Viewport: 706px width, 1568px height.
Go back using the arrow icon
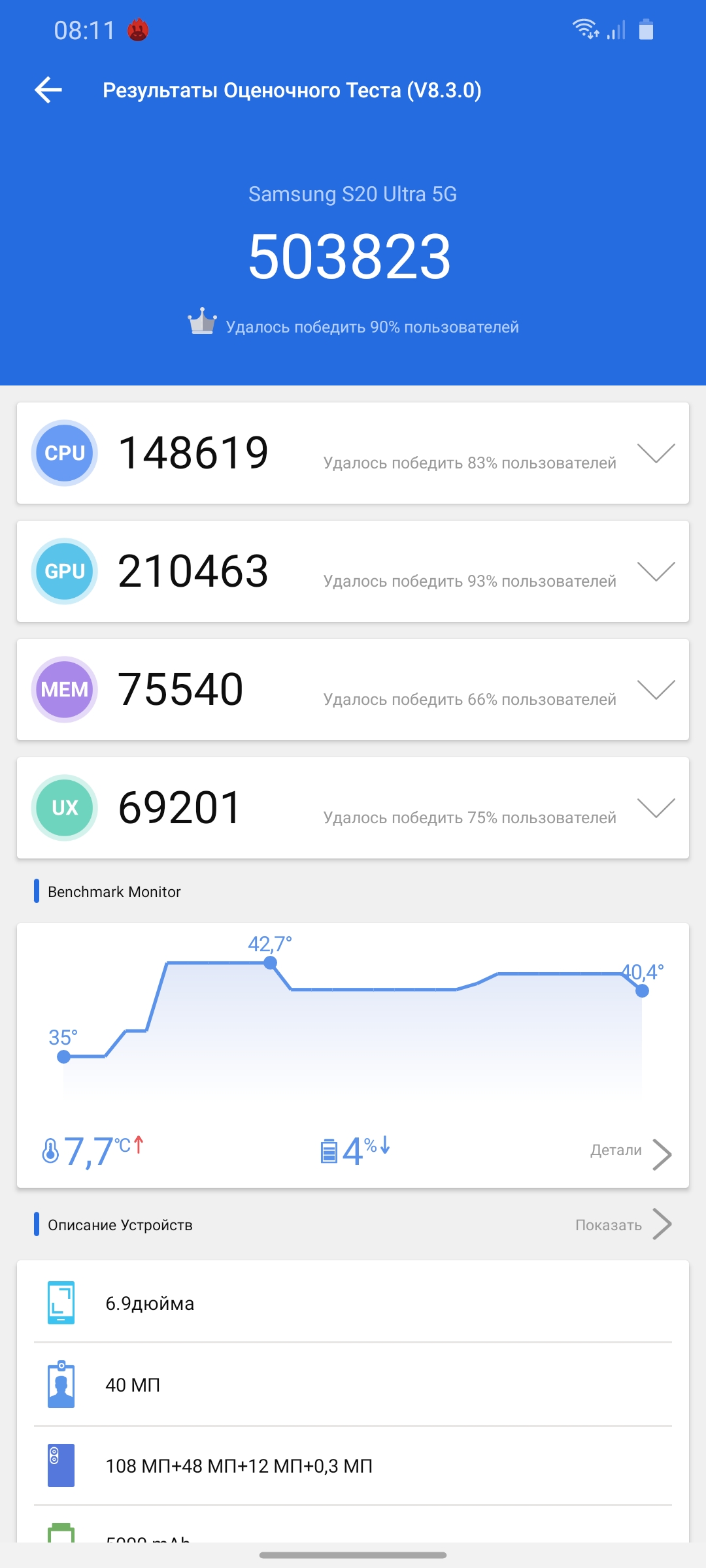(x=48, y=90)
